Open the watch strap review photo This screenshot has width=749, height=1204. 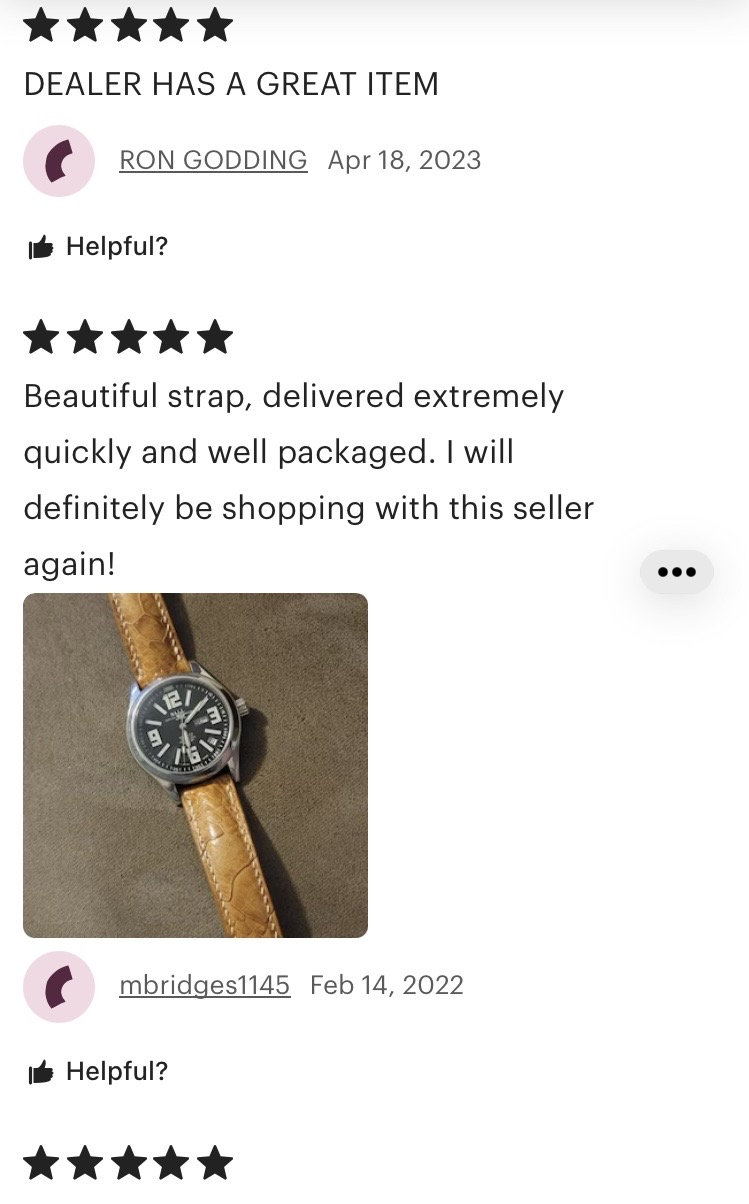point(195,765)
